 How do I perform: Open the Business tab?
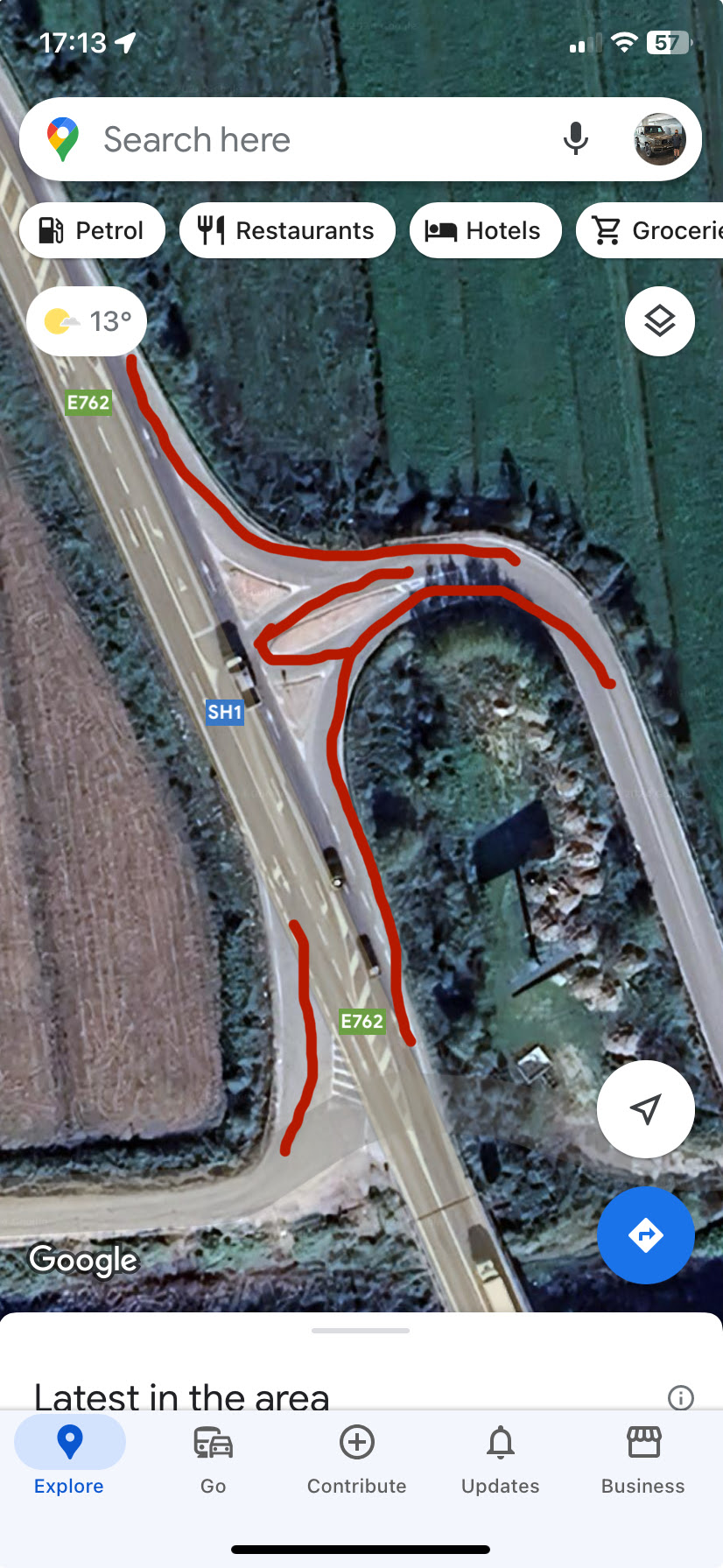(x=642, y=1459)
